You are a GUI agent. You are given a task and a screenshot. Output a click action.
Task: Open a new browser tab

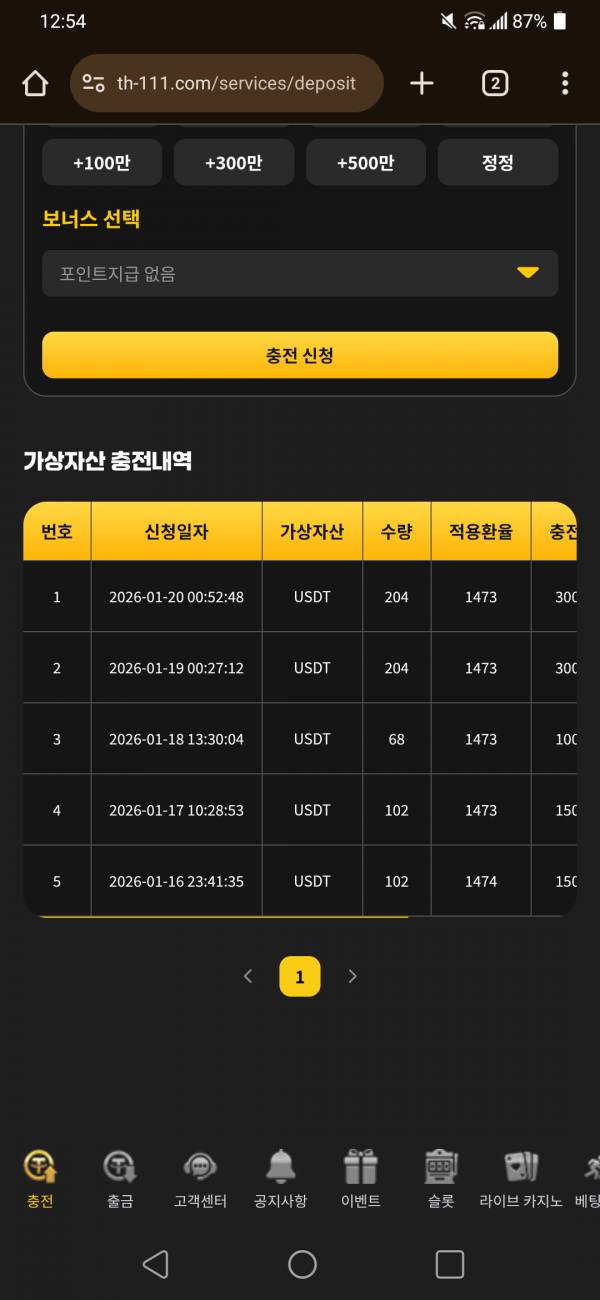click(x=422, y=83)
